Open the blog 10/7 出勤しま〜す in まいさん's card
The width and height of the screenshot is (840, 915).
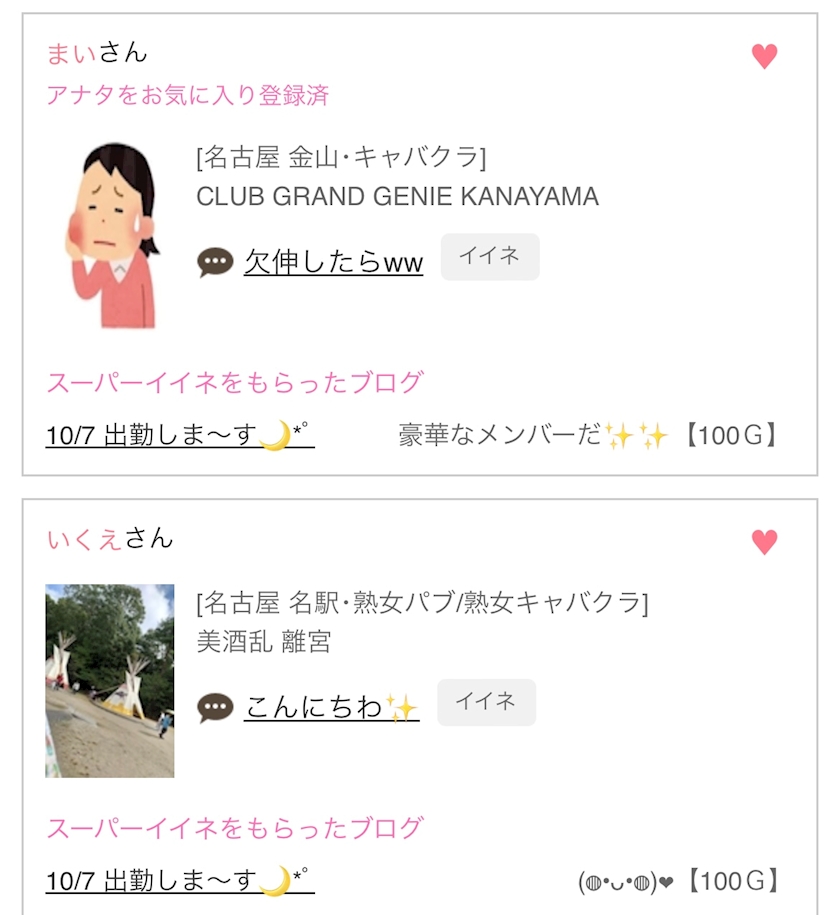(180, 435)
